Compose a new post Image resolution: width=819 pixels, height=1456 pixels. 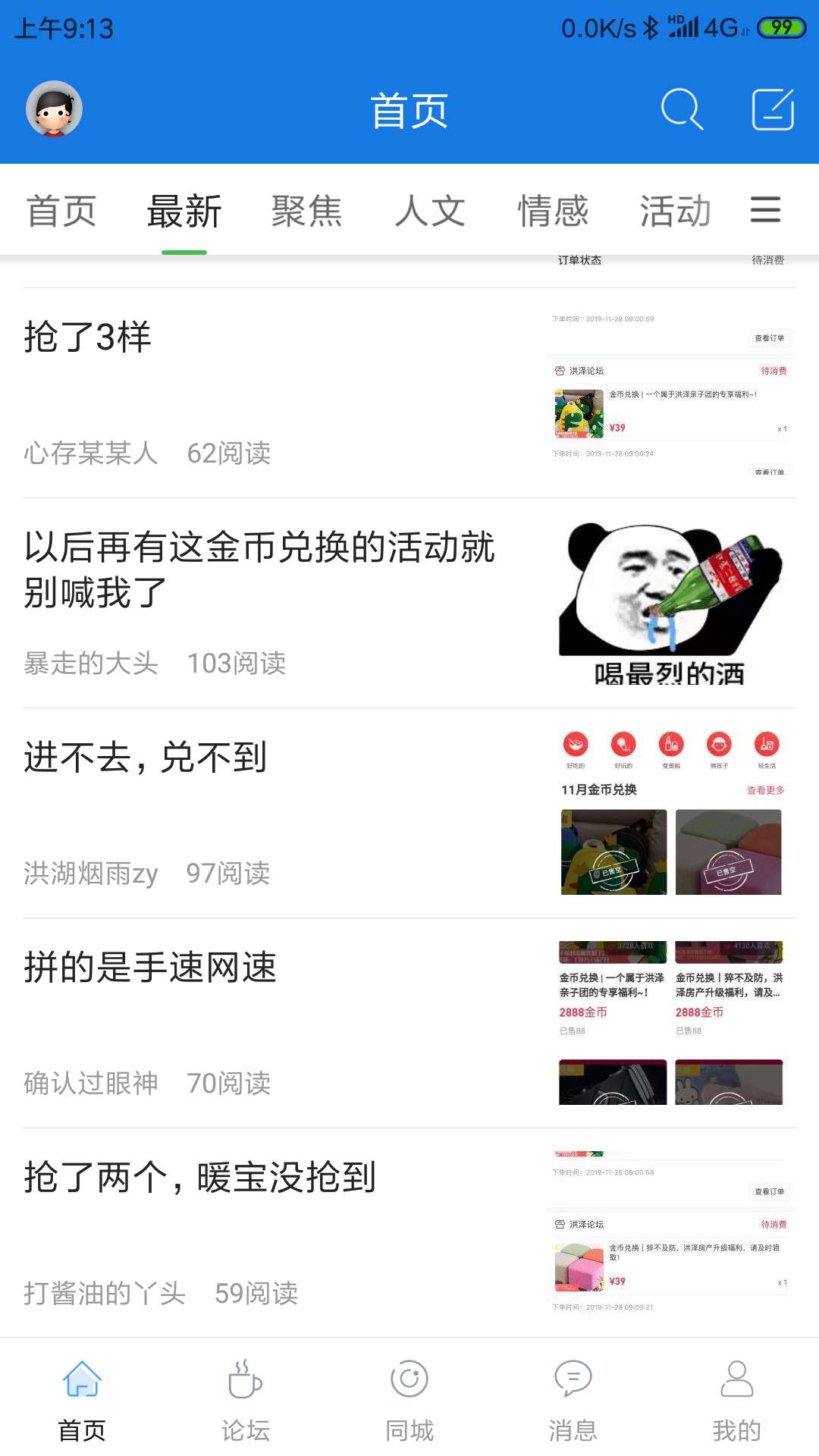[x=773, y=110]
